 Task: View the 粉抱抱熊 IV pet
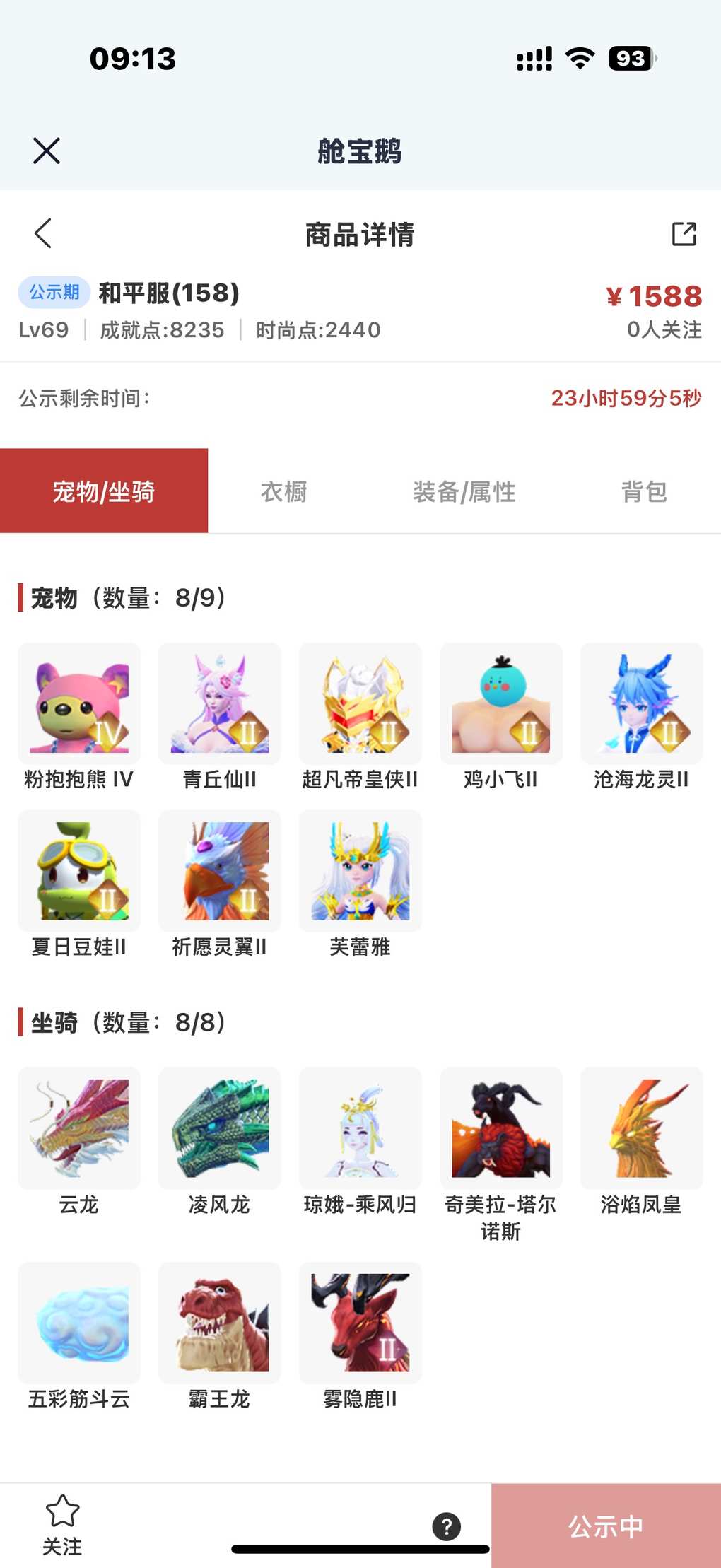pyautogui.click(x=79, y=704)
